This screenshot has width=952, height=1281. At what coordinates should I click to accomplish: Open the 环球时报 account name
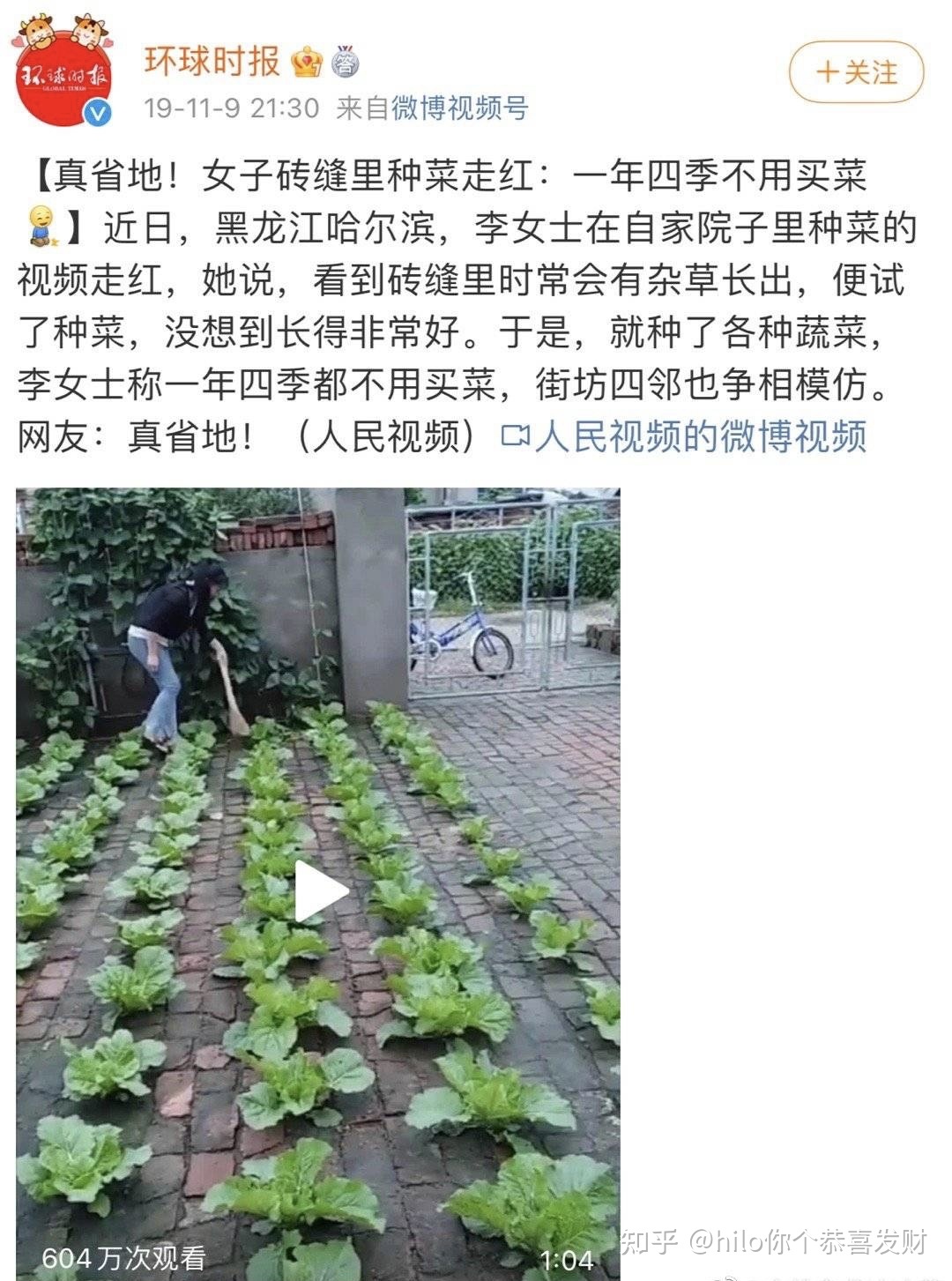[x=212, y=61]
